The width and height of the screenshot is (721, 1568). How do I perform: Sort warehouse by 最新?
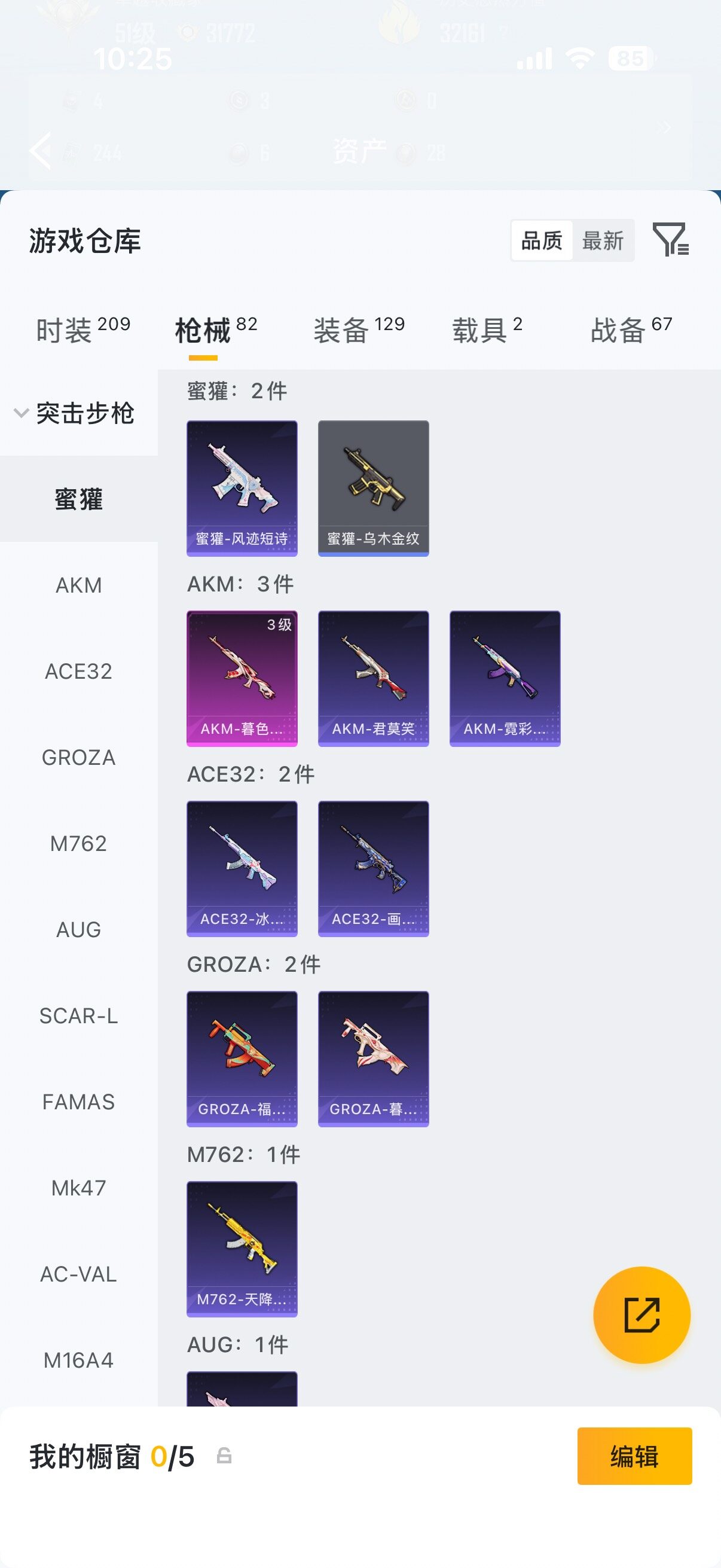[603, 240]
